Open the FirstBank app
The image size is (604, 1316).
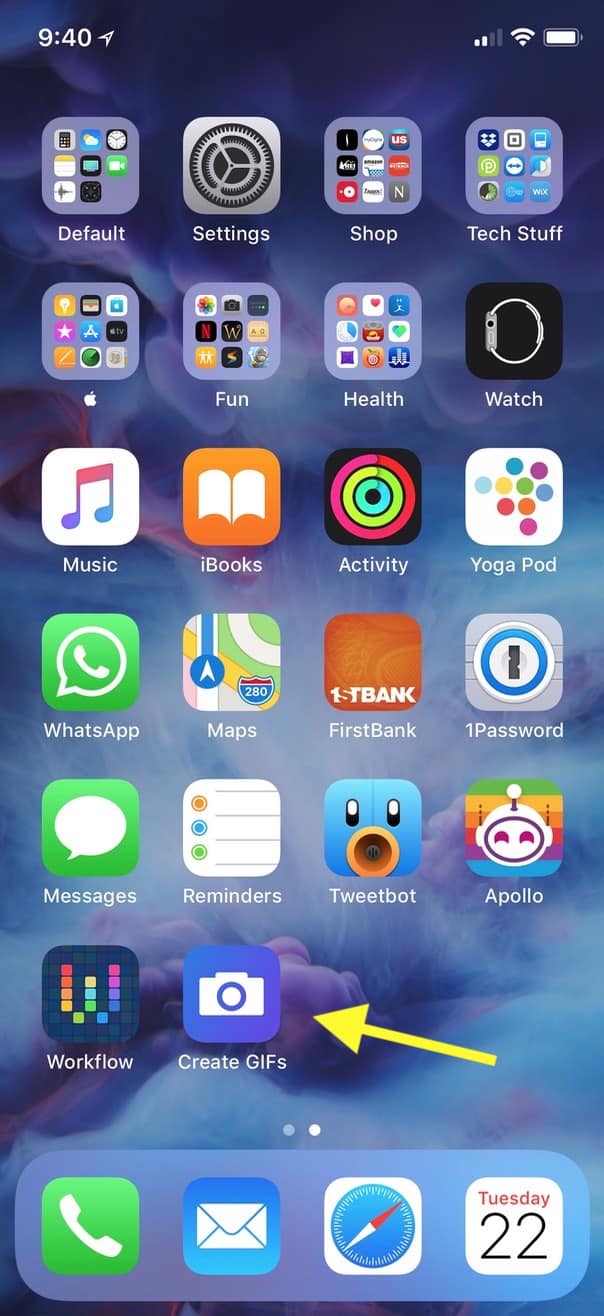pos(373,662)
